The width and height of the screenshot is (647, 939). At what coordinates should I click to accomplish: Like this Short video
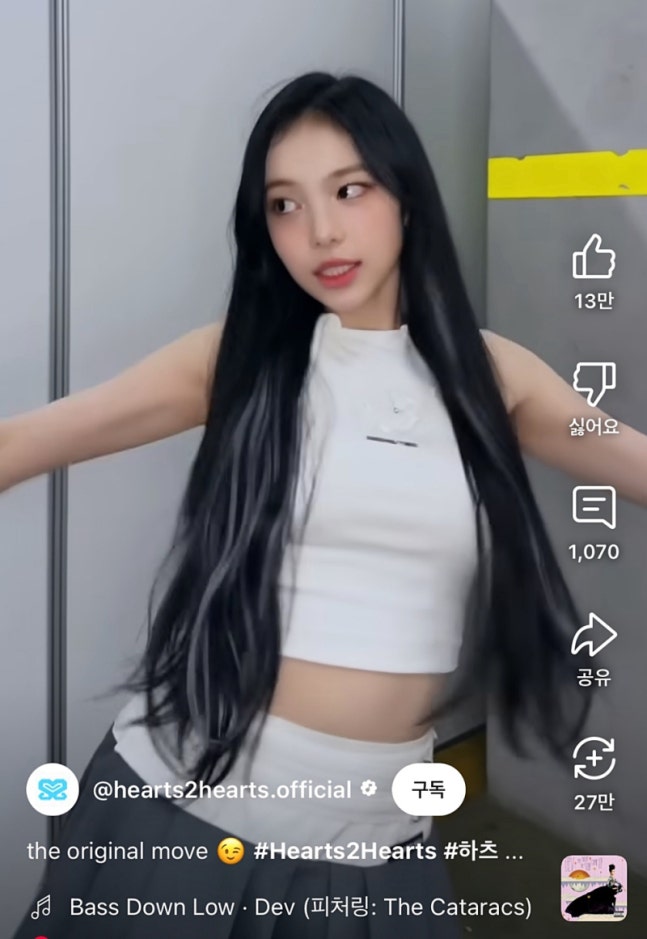pyautogui.click(x=593, y=258)
